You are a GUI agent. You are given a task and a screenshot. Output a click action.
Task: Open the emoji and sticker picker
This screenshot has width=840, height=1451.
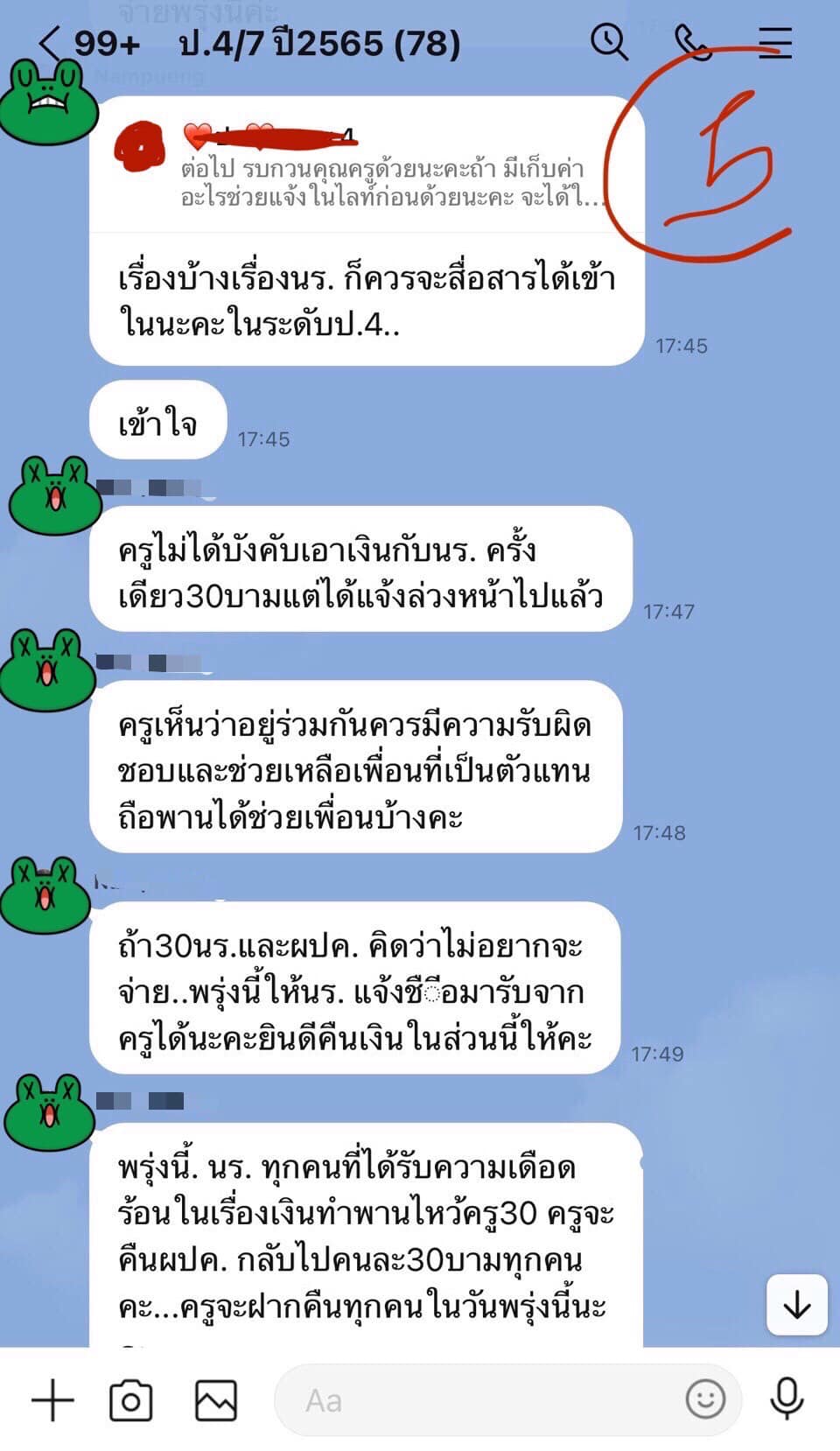705,1399
